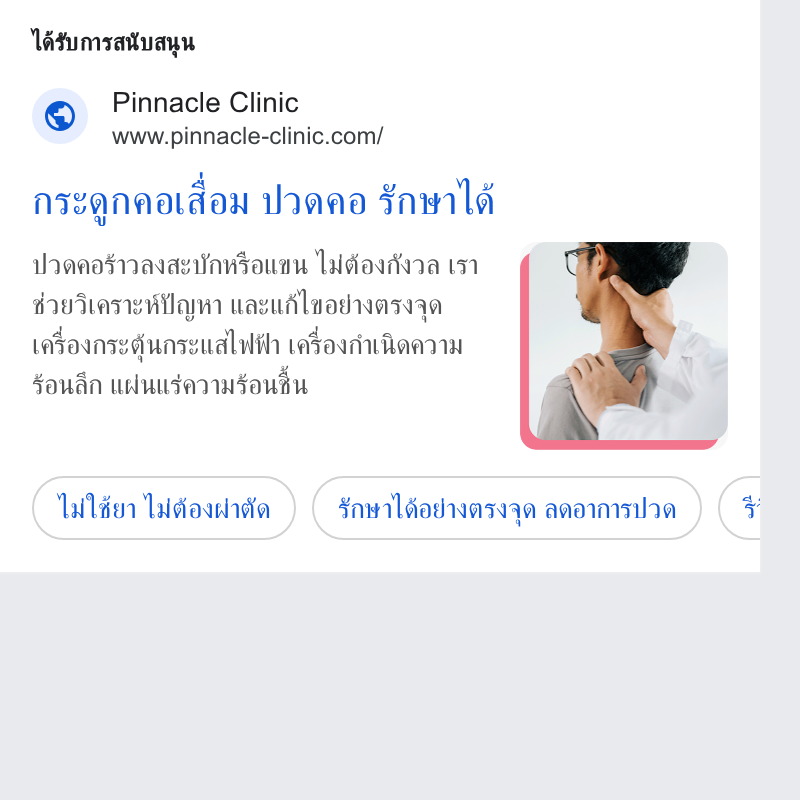
Task: Open the ad headline กระดูกคอเสื่อม ปวดคอ รักษาได้
Action: point(263,201)
